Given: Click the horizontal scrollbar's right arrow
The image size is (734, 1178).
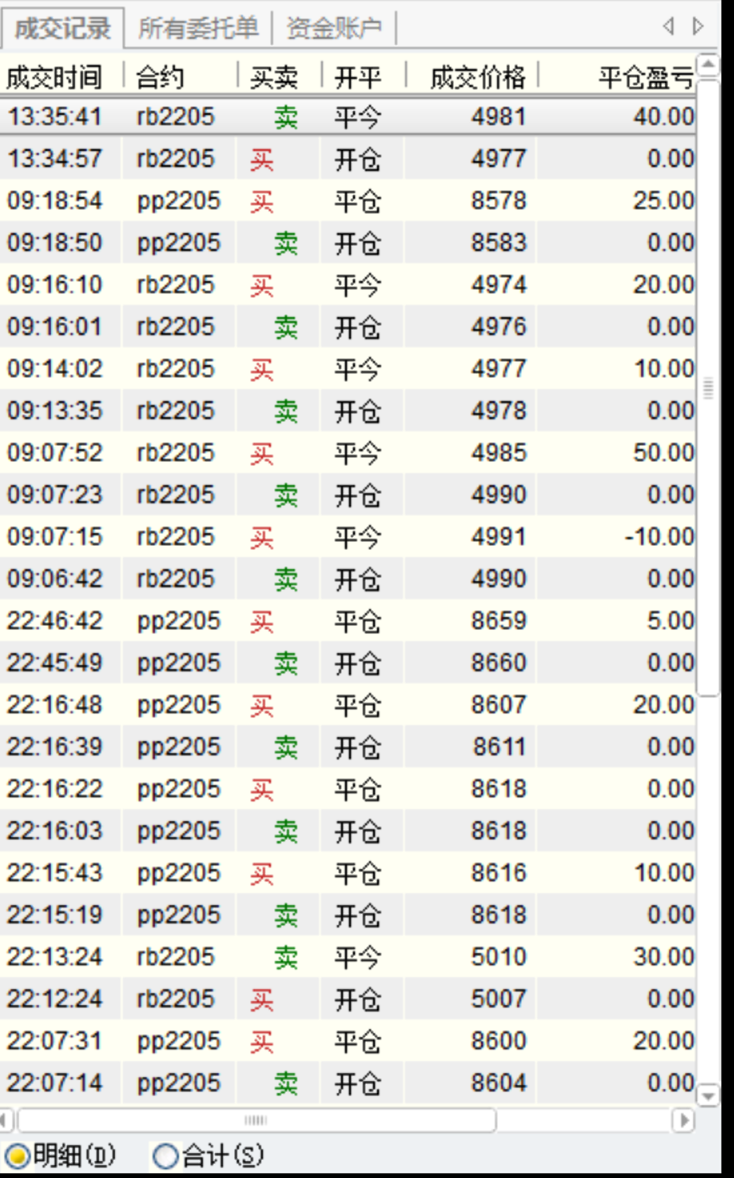Looking at the screenshot, I should pos(684,1120).
